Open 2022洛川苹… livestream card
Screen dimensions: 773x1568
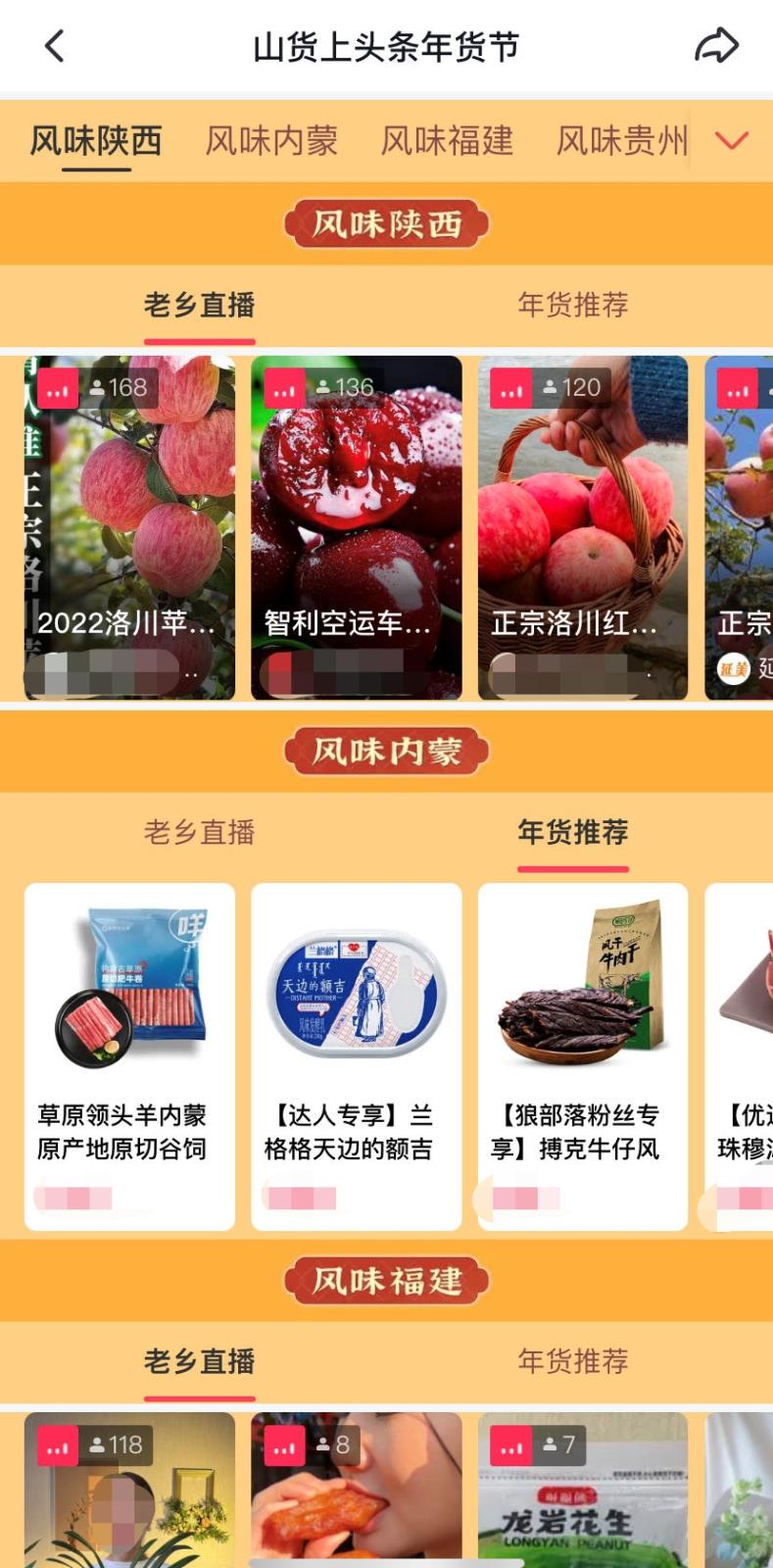129,527
